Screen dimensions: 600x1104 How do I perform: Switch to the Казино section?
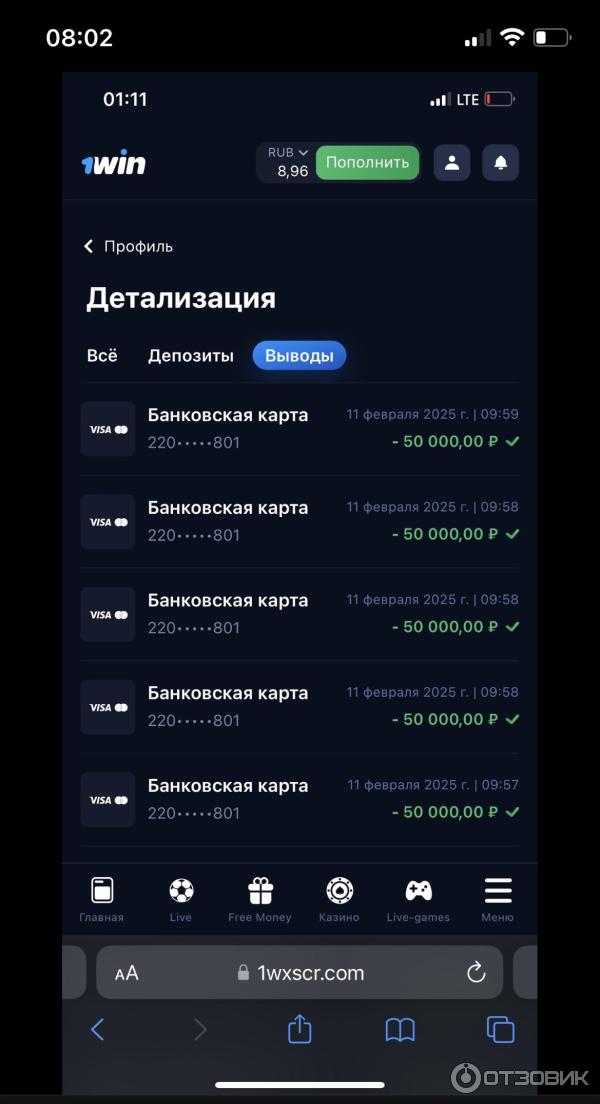tap(339, 899)
